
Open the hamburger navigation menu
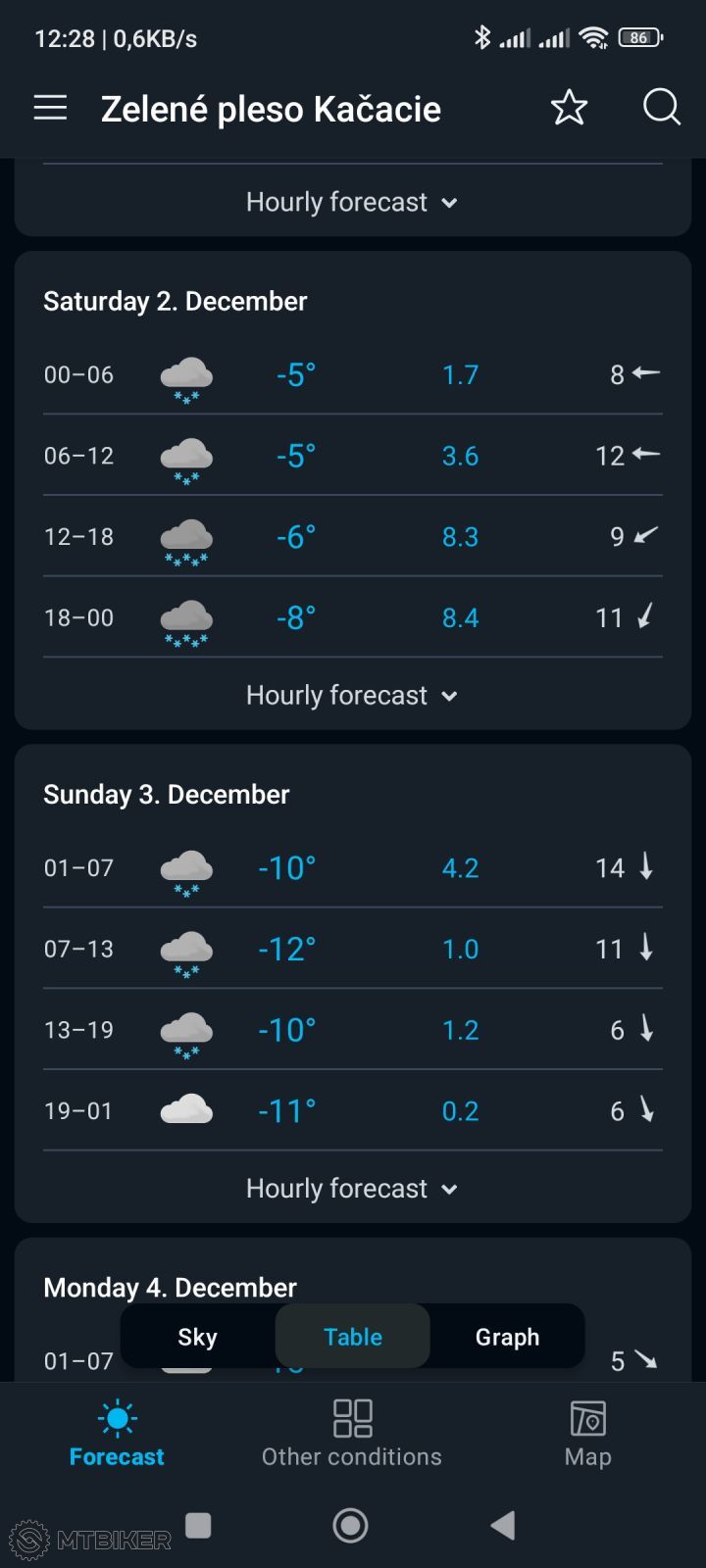click(50, 108)
